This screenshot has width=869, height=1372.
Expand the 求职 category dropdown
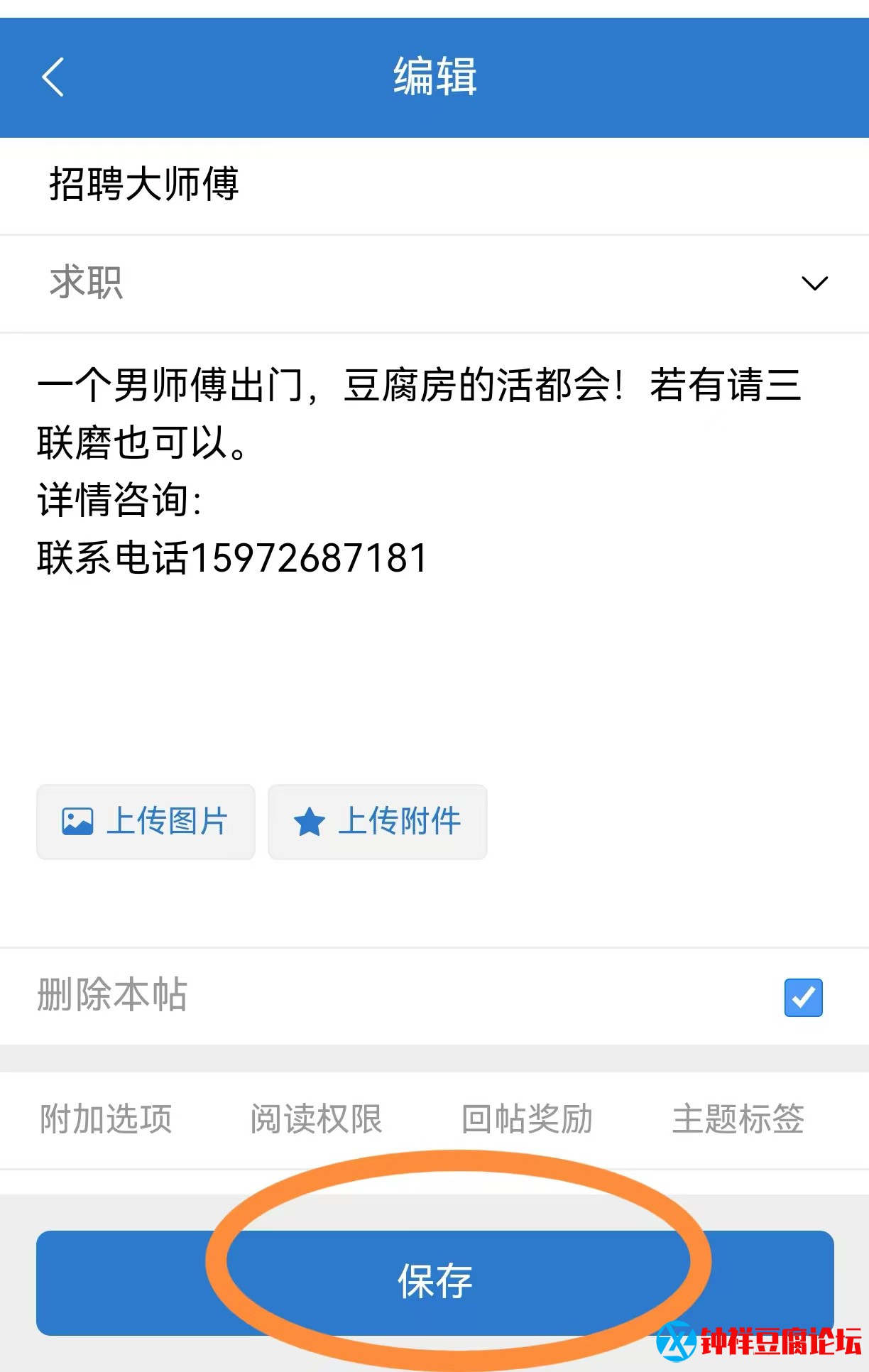click(814, 283)
